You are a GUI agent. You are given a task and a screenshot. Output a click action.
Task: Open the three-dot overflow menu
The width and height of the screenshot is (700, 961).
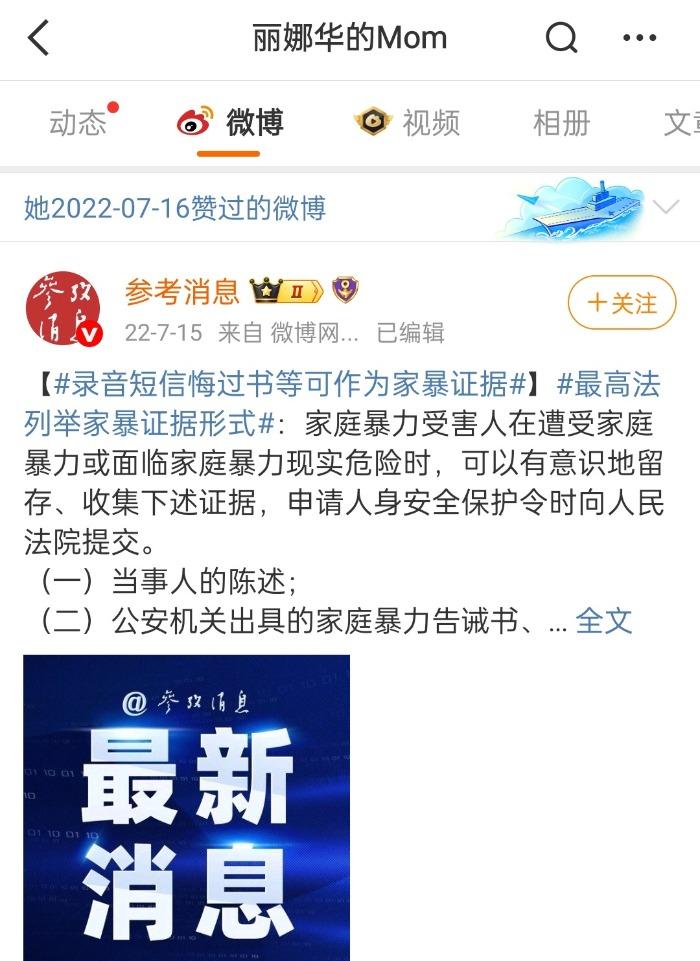click(x=639, y=39)
